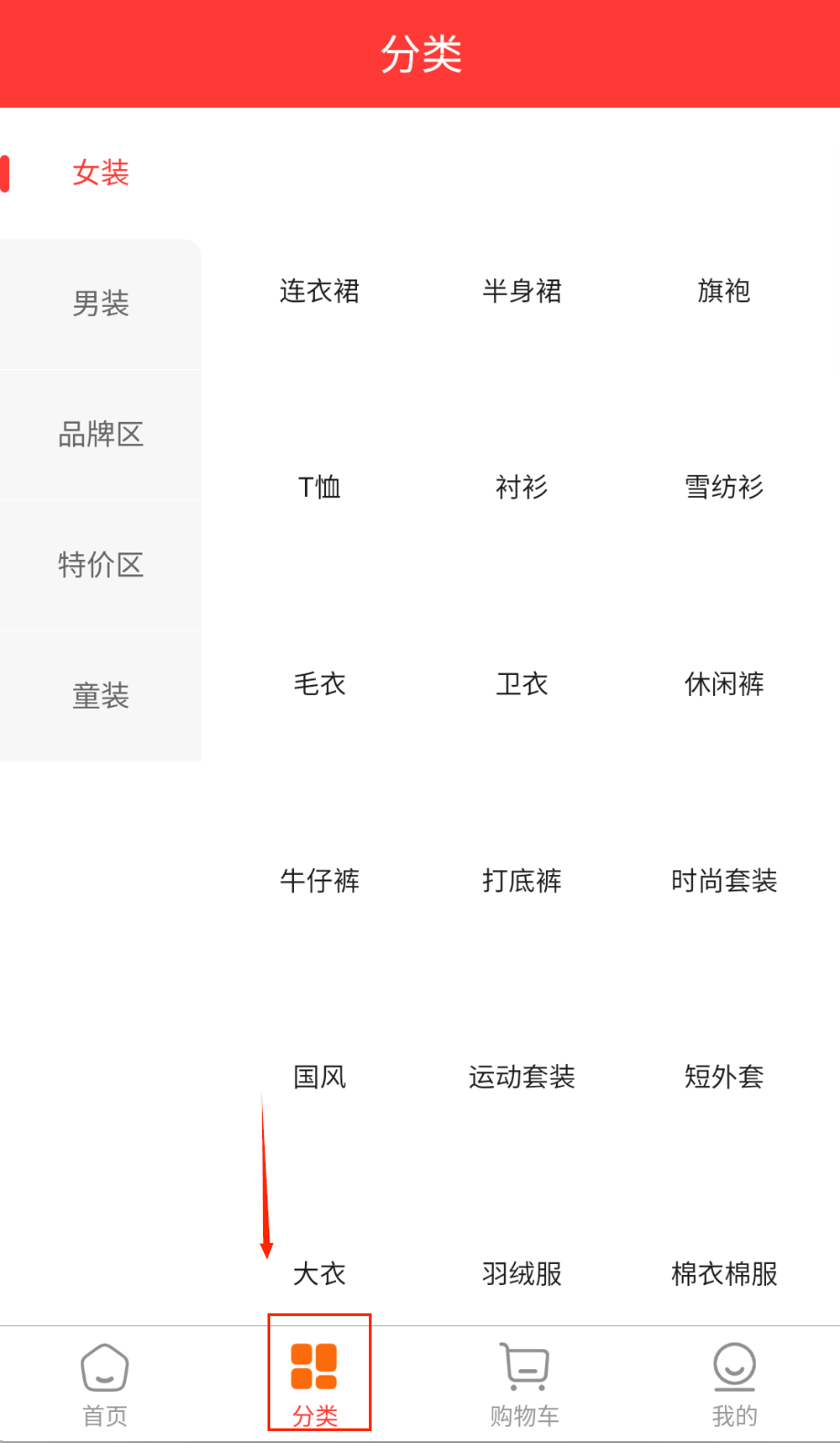Screen dimensions: 840x1443
Task: Browse the 雪纺衫 subcategory
Action: click(724, 488)
